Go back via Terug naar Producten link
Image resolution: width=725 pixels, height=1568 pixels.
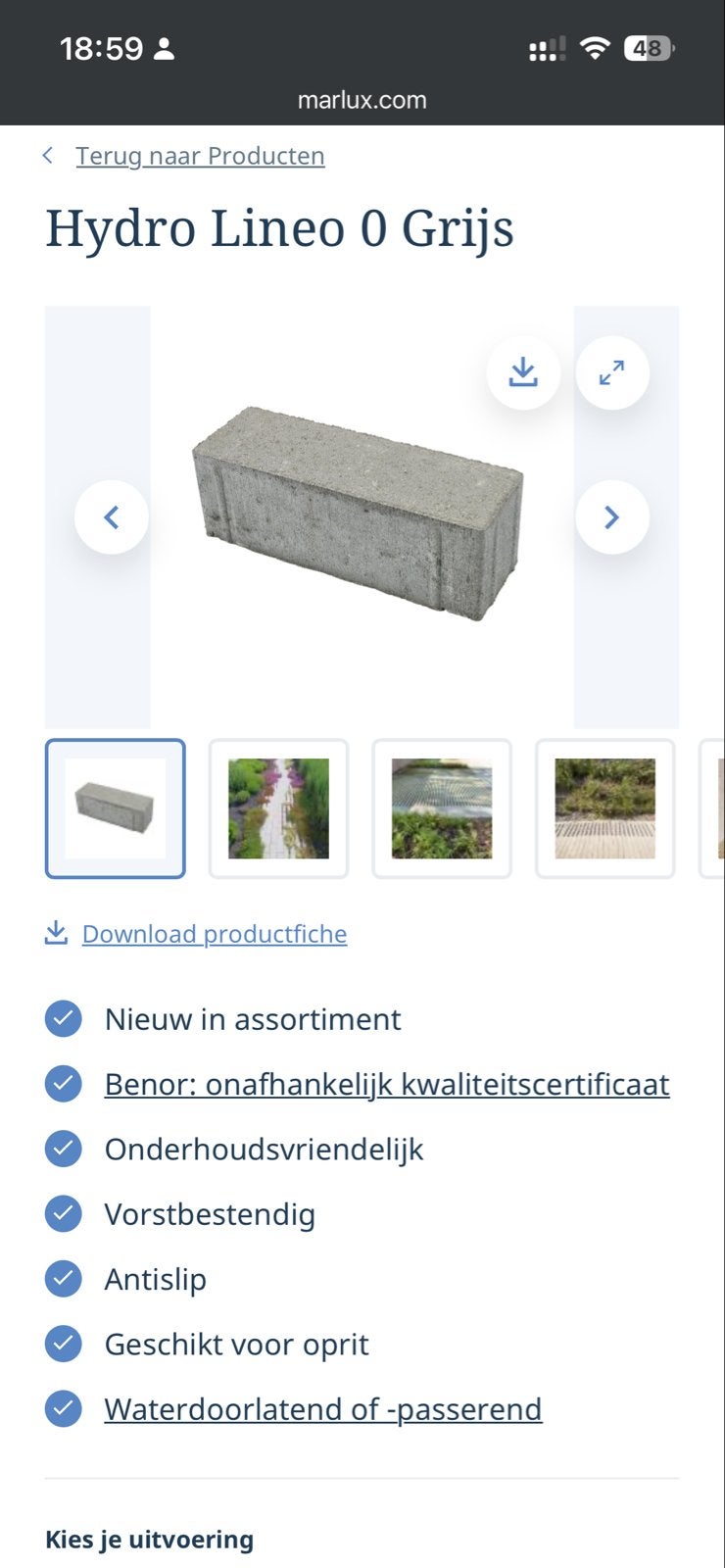(x=200, y=156)
